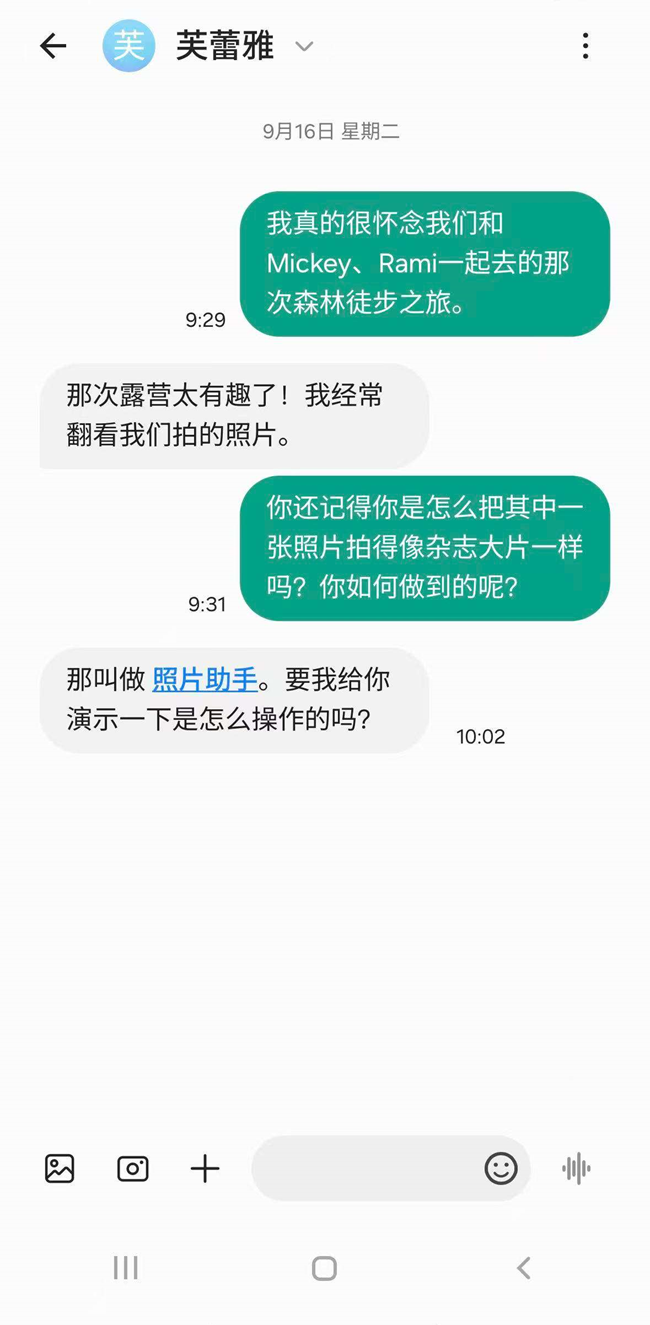This screenshot has width=650, height=1325.
Task: Open the 照片助手 link
Action: [x=205, y=680]
